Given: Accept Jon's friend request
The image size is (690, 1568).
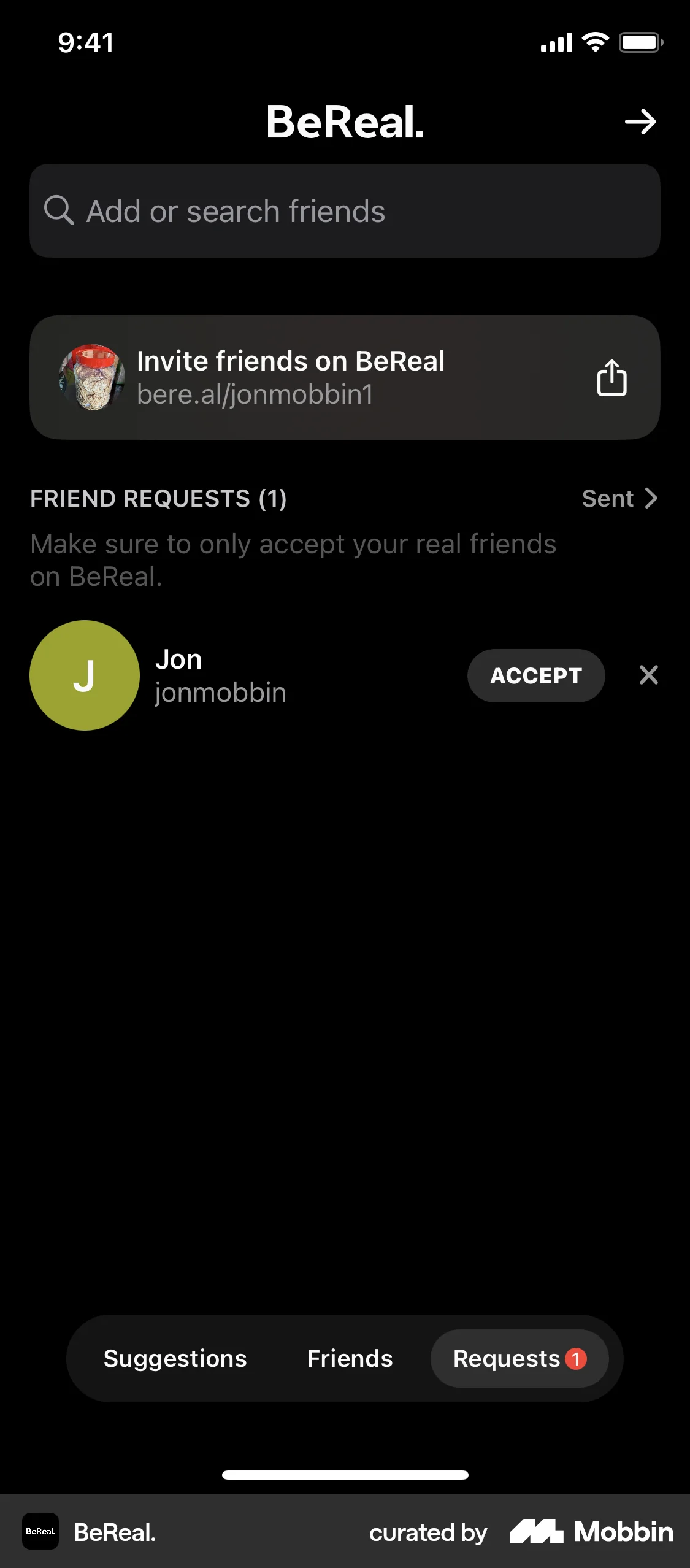Looking at the screenshot, I should click(535, 675).
